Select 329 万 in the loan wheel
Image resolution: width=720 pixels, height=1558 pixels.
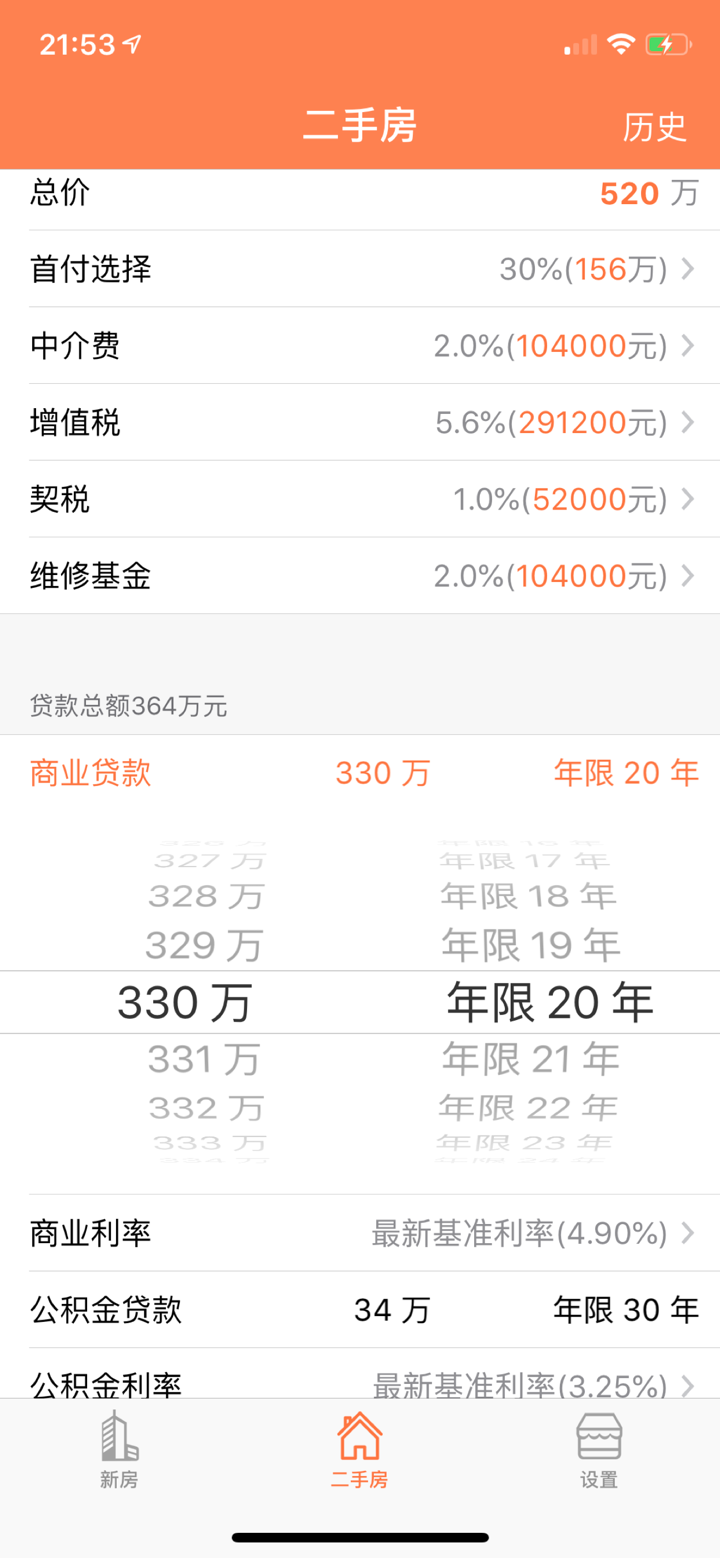point(206,944)
